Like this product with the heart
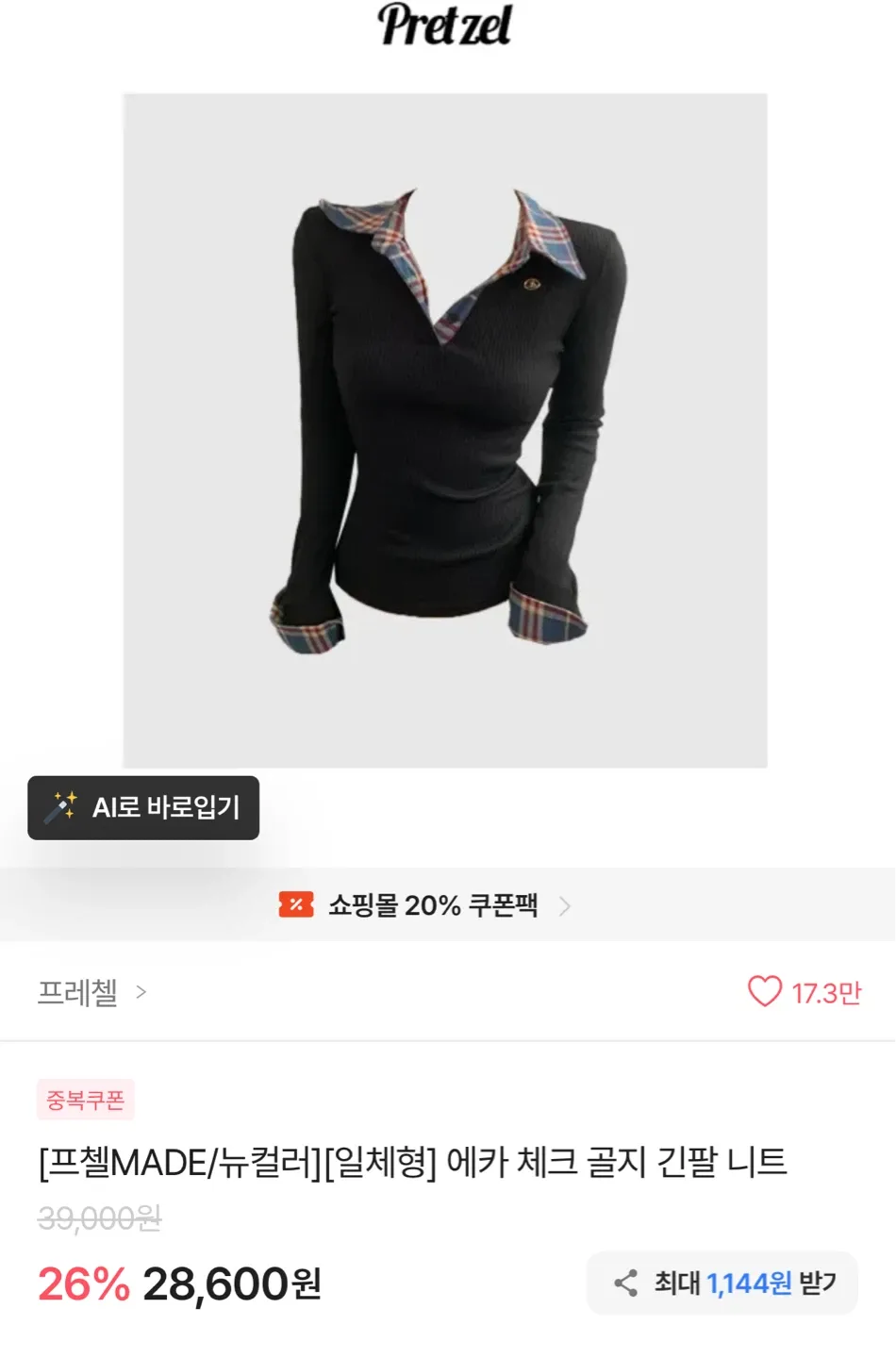This screenshot has height=1358, width=896. (765, 991)
